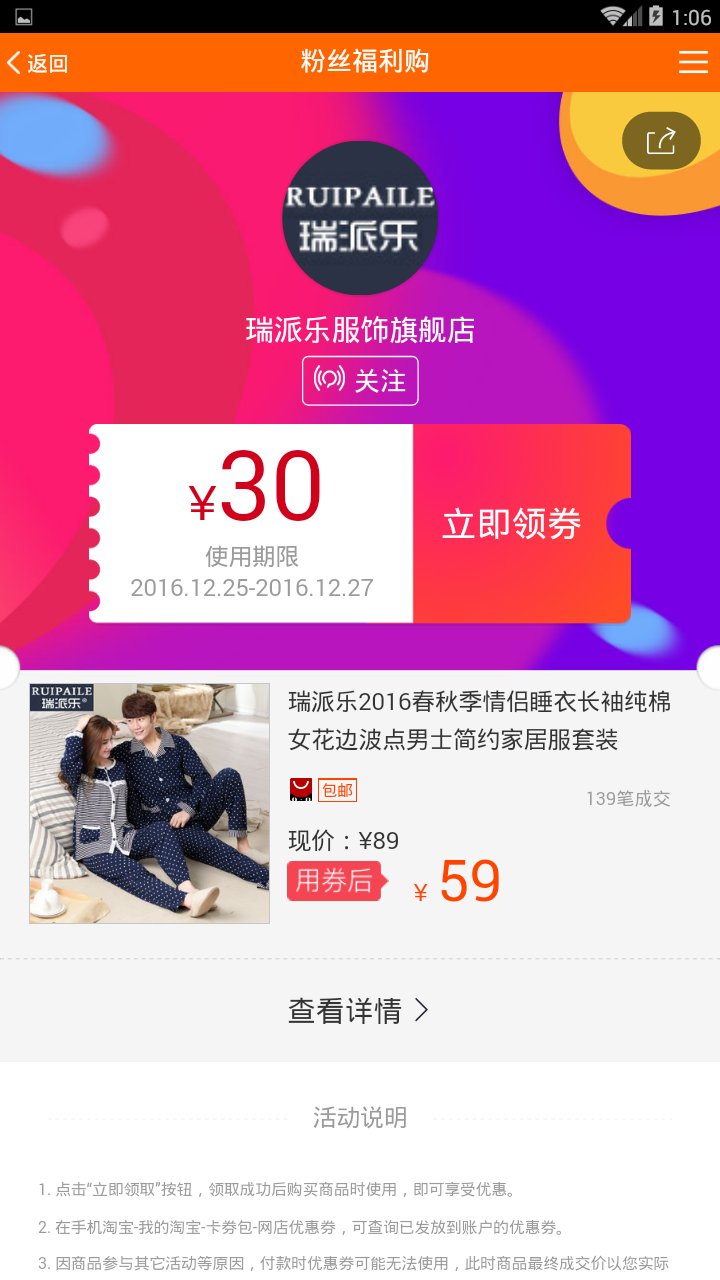Follow the store with 关注
This screenshot has height=1280, width=720.
click(x=360, y=381)
